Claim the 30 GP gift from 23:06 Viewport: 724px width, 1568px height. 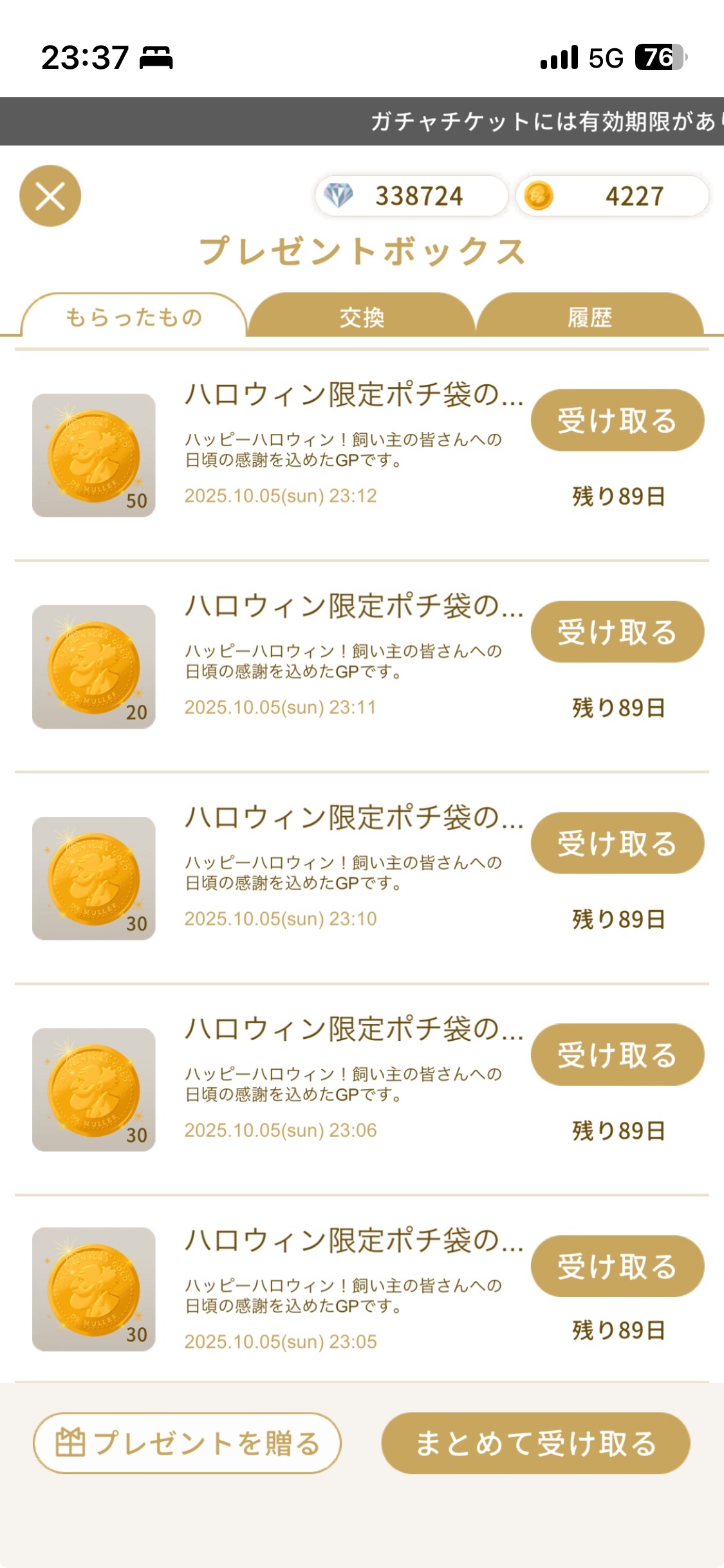tap(617, 1055)
